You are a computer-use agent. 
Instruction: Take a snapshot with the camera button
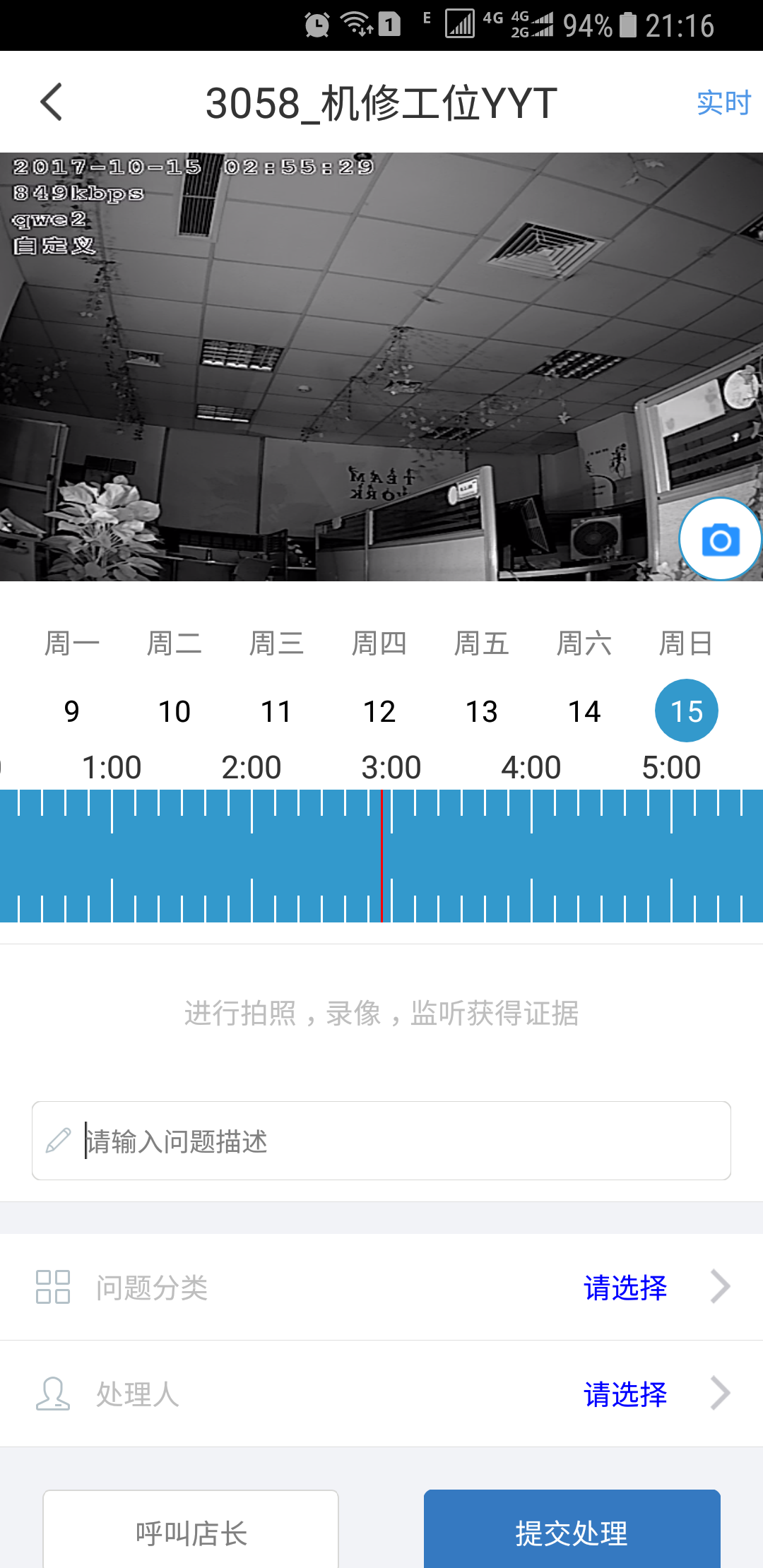tap(720, 540)
